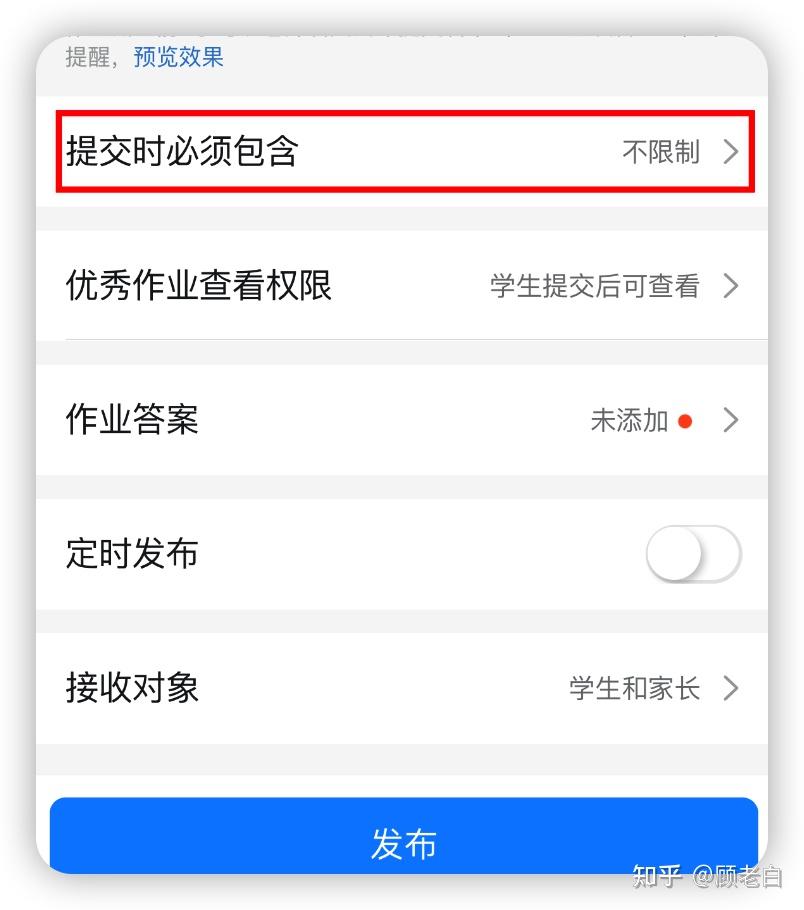Open the 接收对象 recipient setting
Screen dimensions: 804x910
pos(400,688)
